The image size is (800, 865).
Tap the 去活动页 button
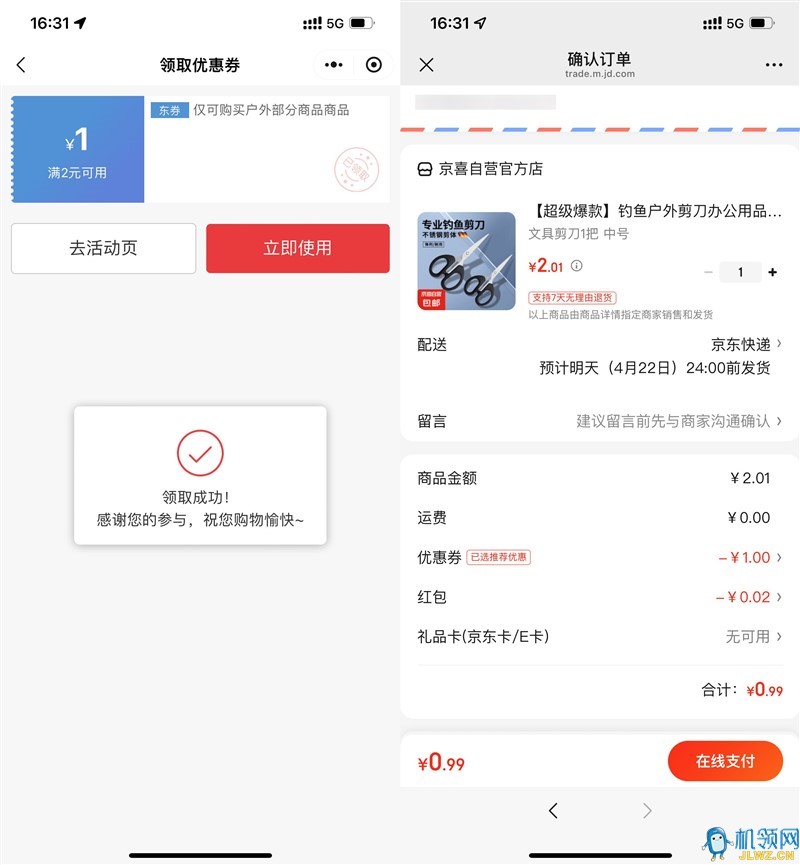[x=103, y=248]
